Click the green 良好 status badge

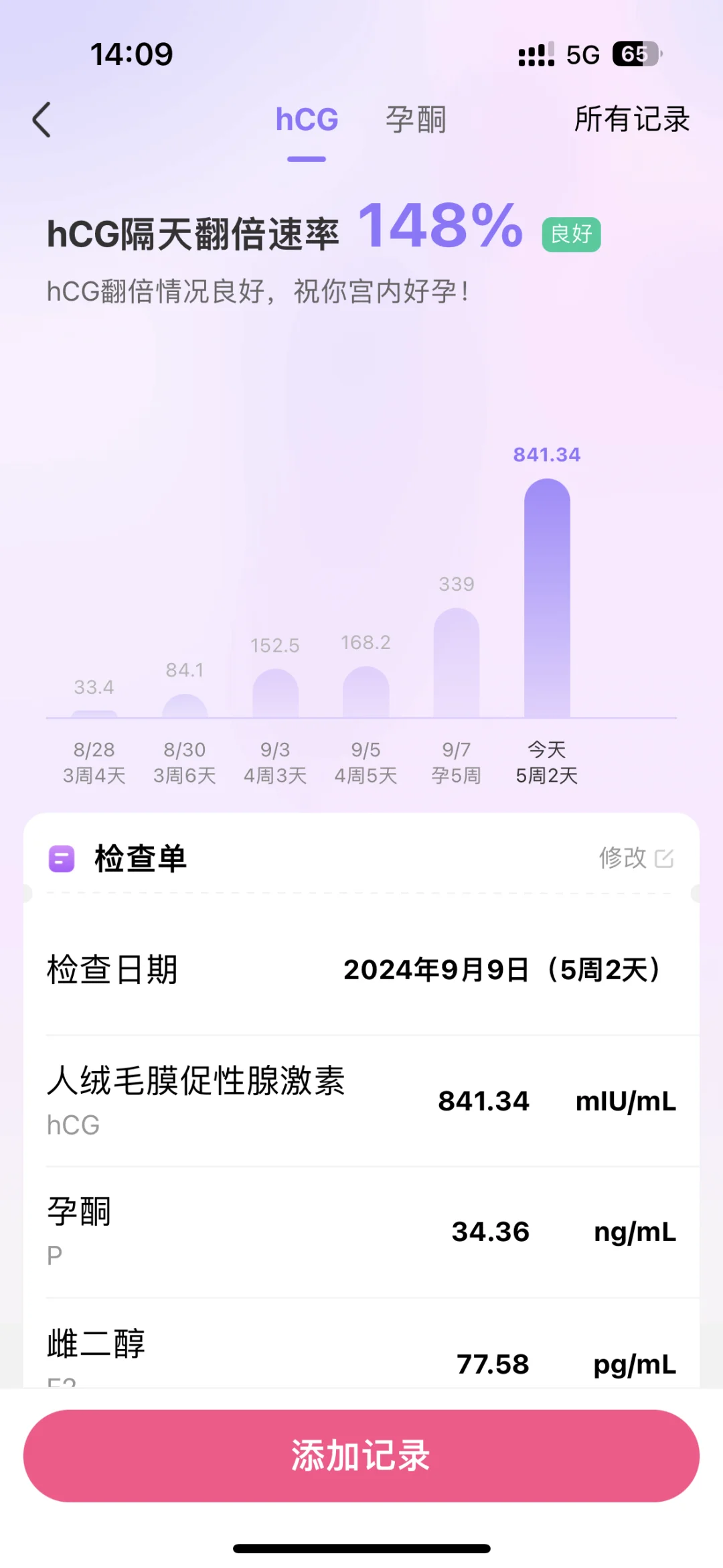(570, 235)
